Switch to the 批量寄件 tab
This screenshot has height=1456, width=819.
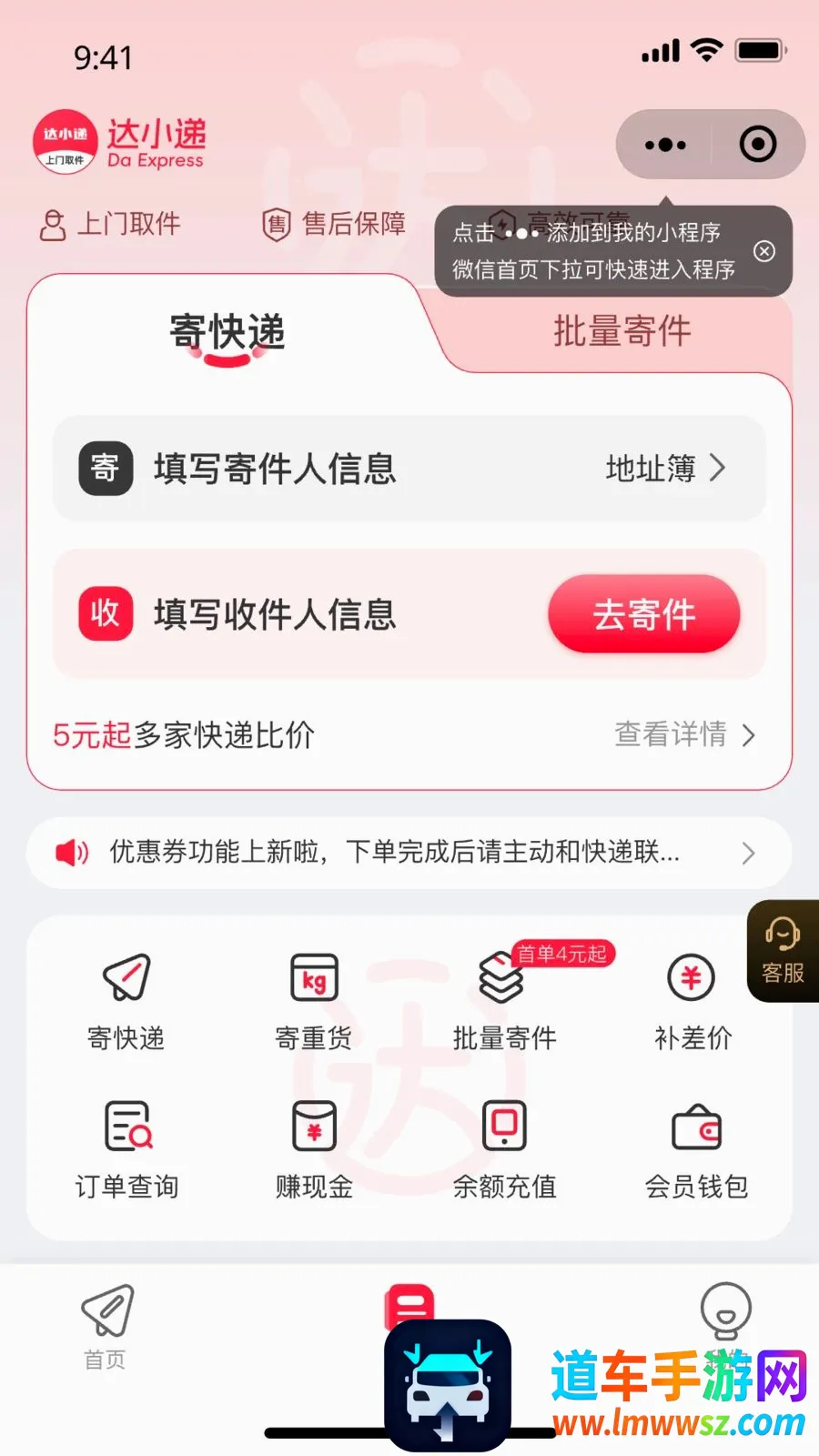[x=622, y=331]
